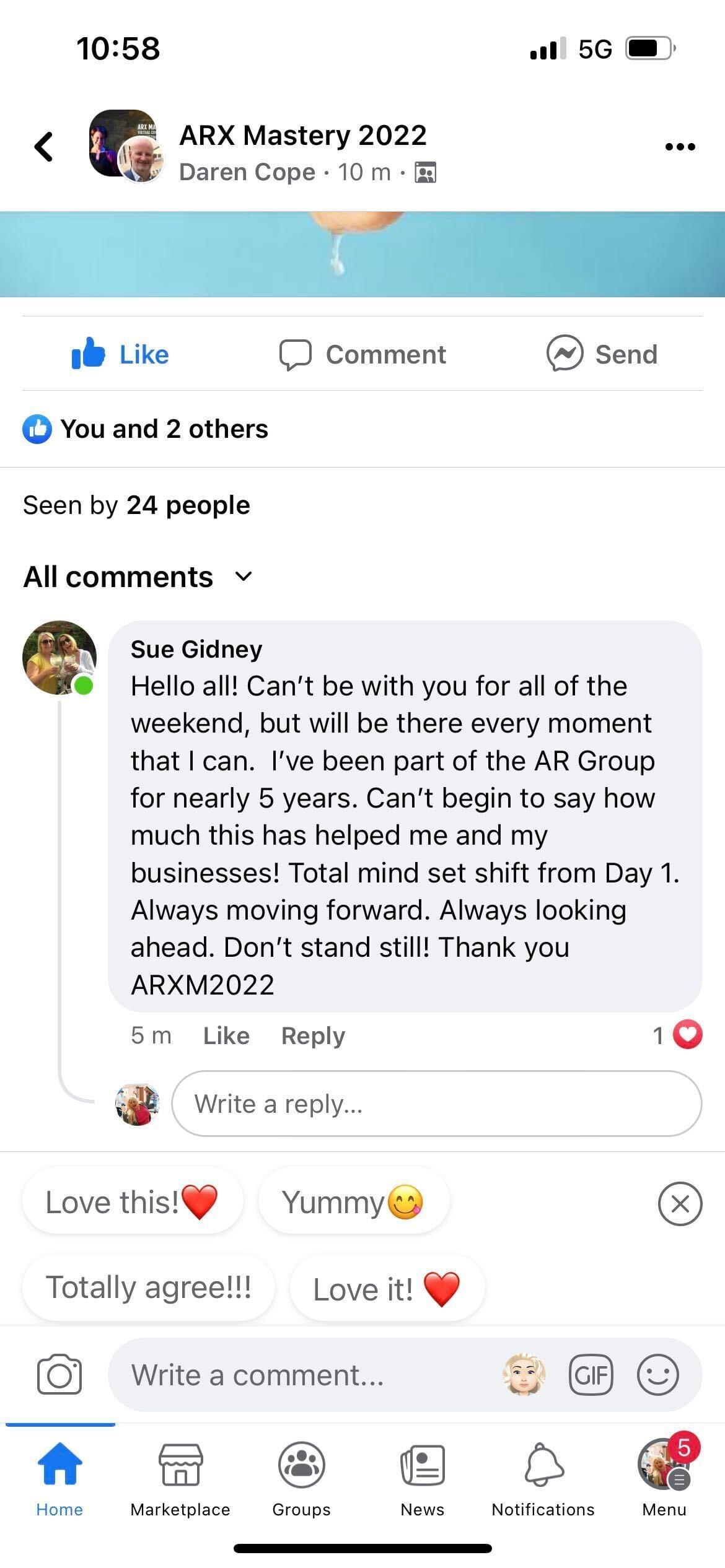Like Sue Gidney's comment
The image size is (725, 1568).
(x=226, y=1035)
